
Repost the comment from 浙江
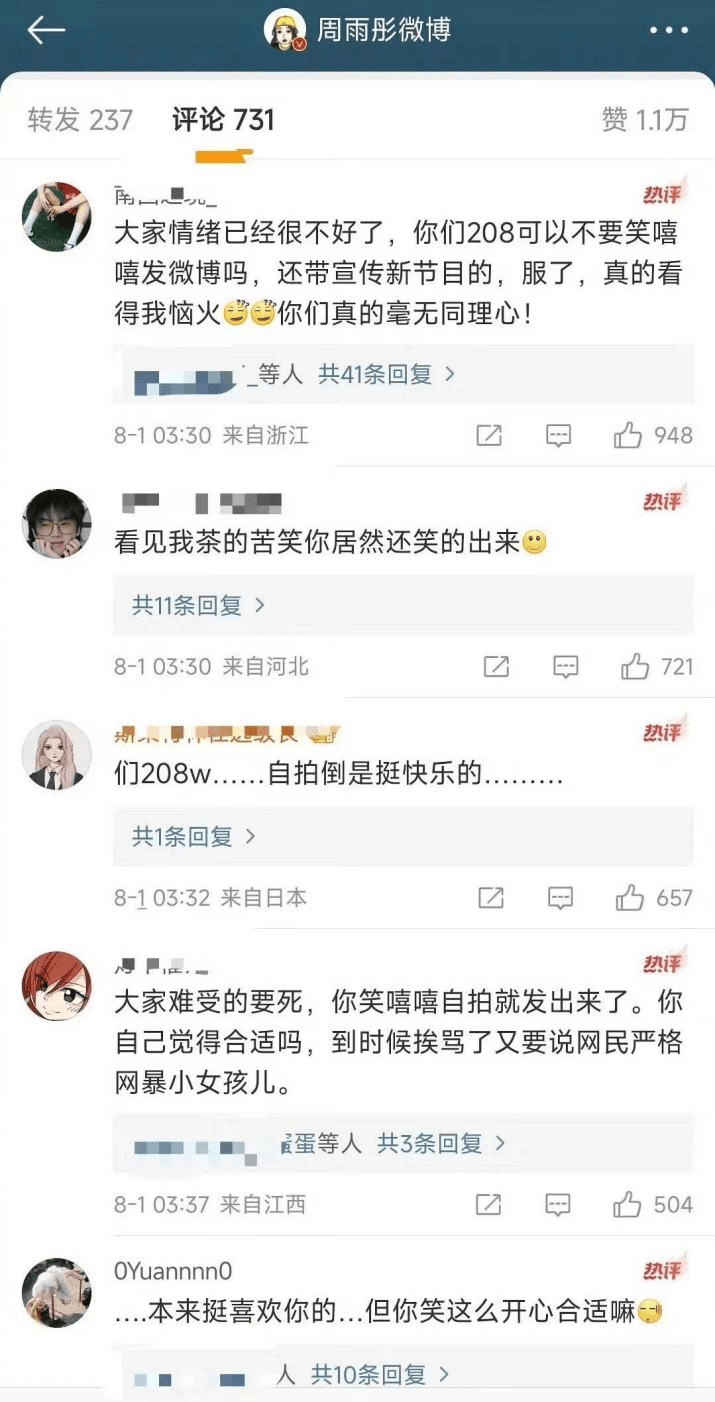click(x=489, y=435)
